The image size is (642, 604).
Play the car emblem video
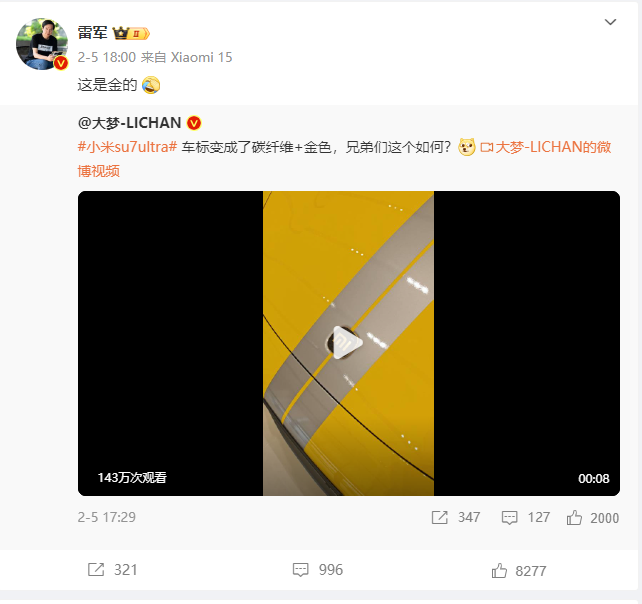pyautogui.click(x=348, y=343)
